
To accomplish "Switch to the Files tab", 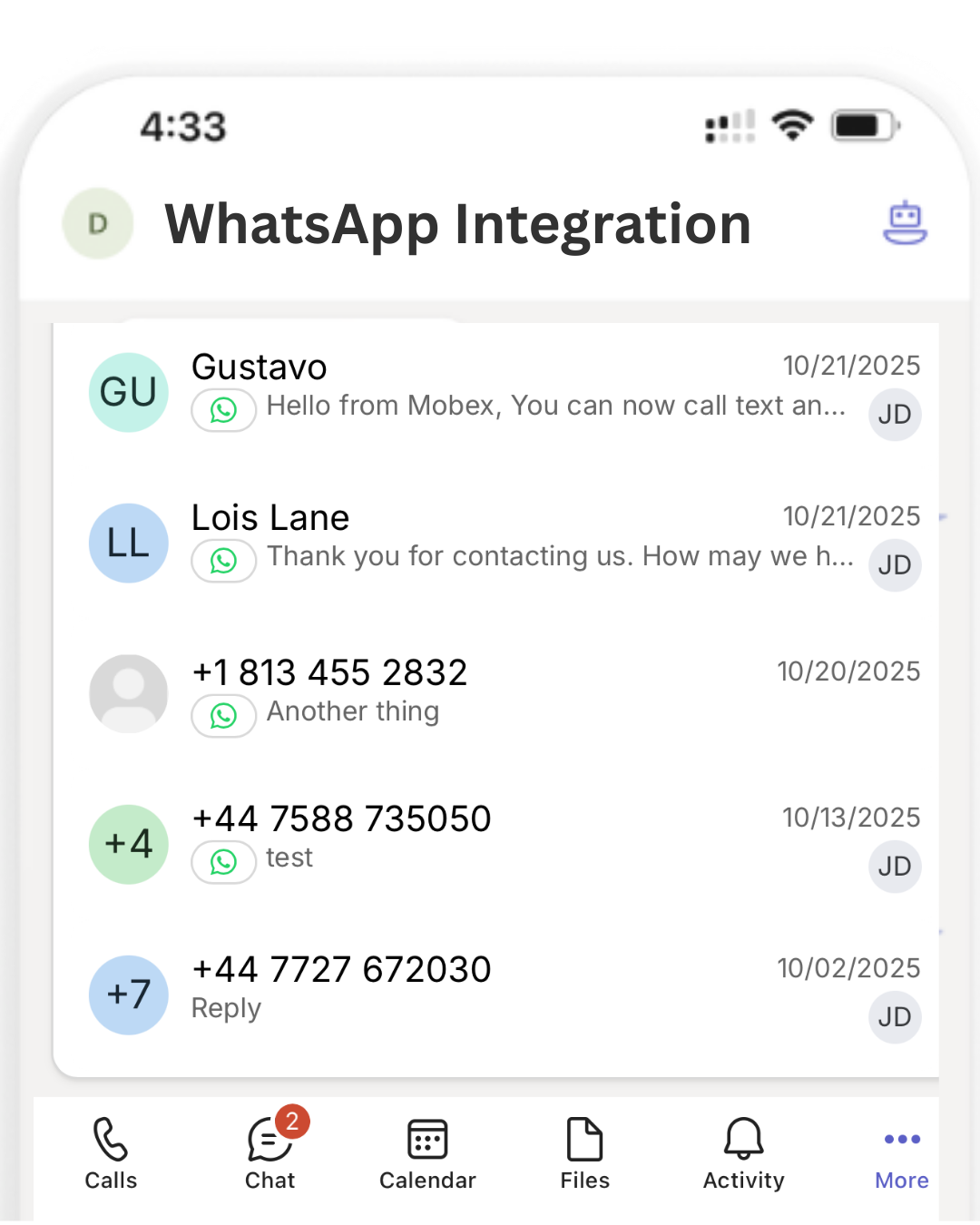I will point(585,1154).
